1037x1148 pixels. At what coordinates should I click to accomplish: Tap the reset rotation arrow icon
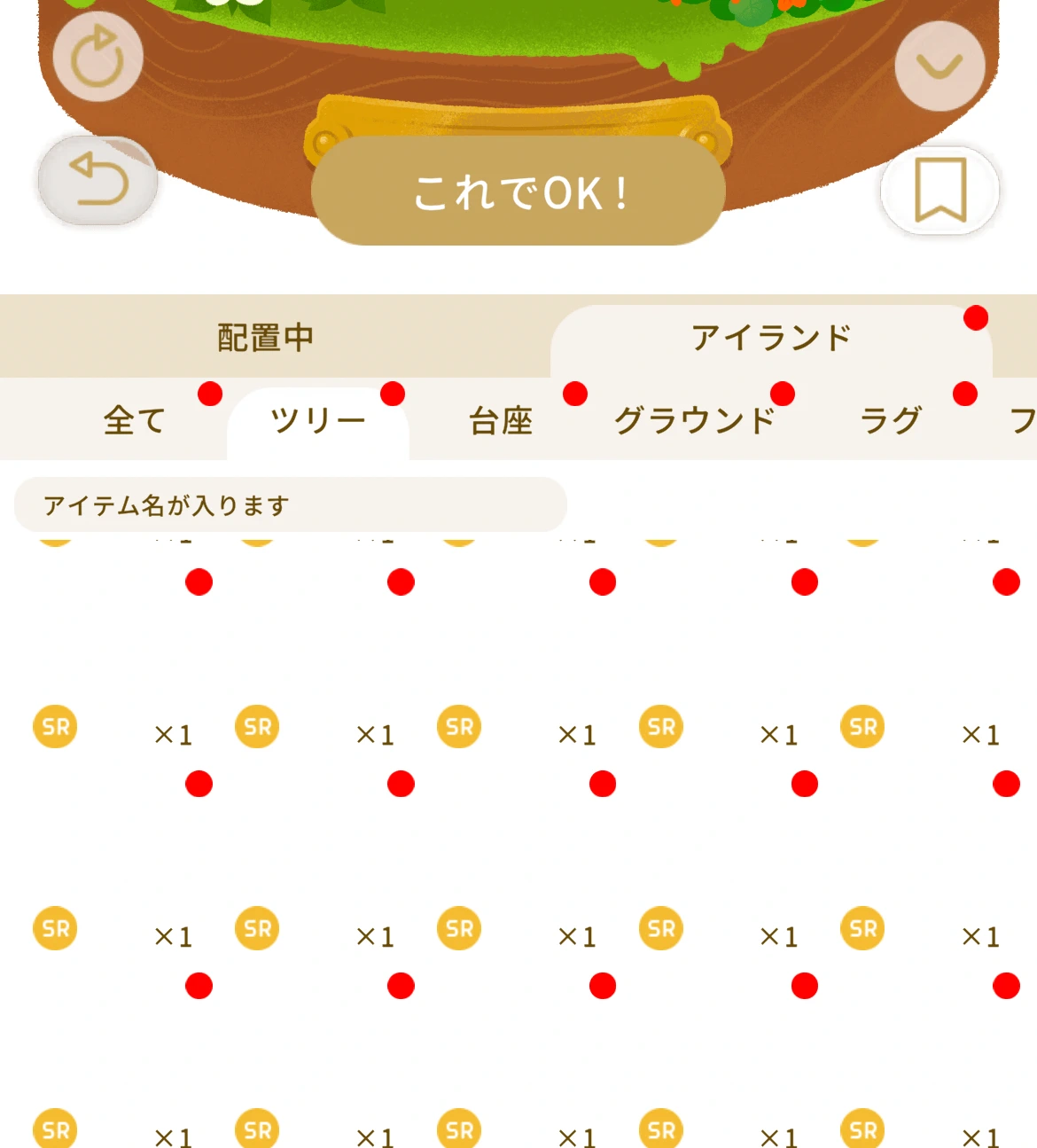97,57
